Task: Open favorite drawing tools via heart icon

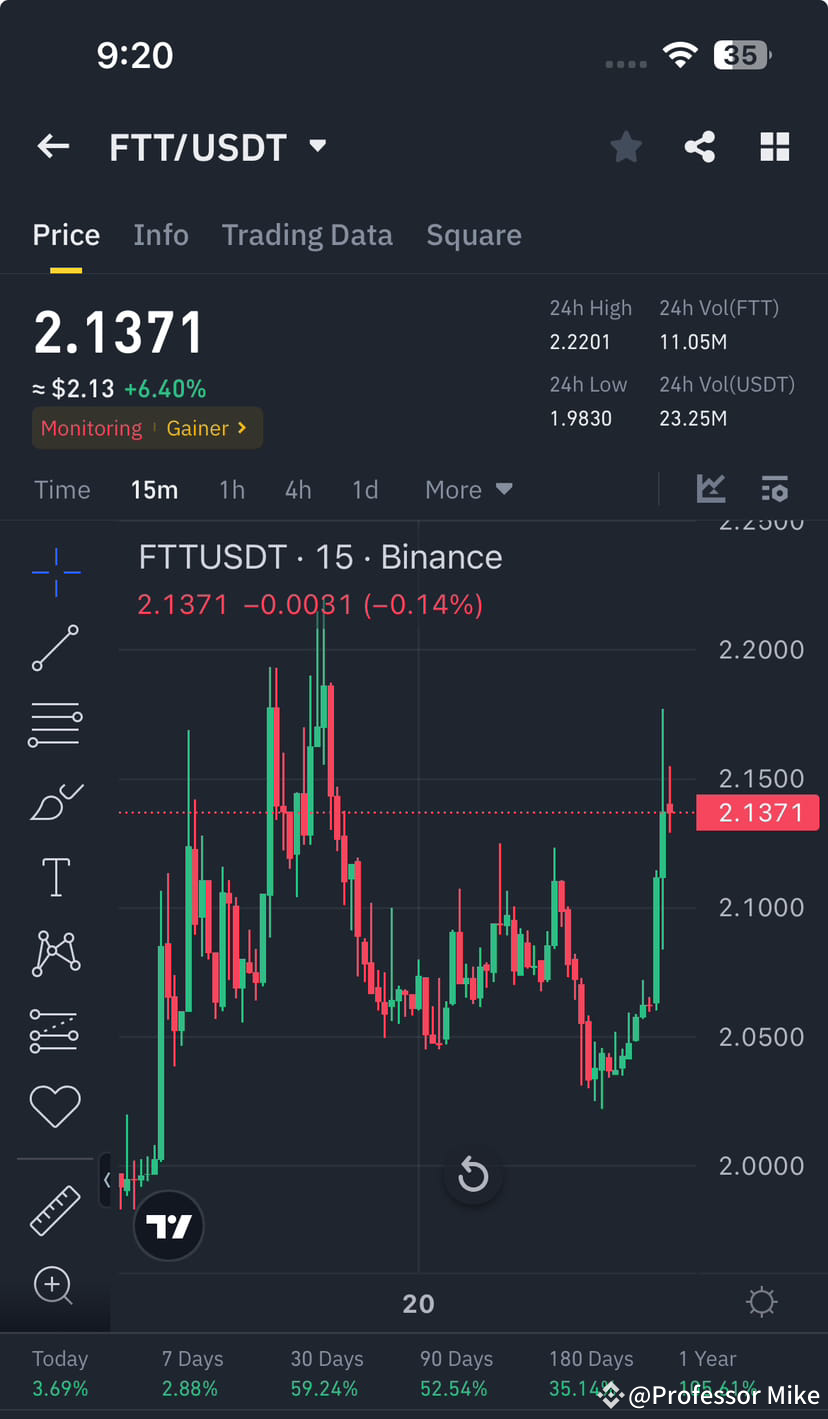Action: pyautogui.click(x=55, y=1106)
